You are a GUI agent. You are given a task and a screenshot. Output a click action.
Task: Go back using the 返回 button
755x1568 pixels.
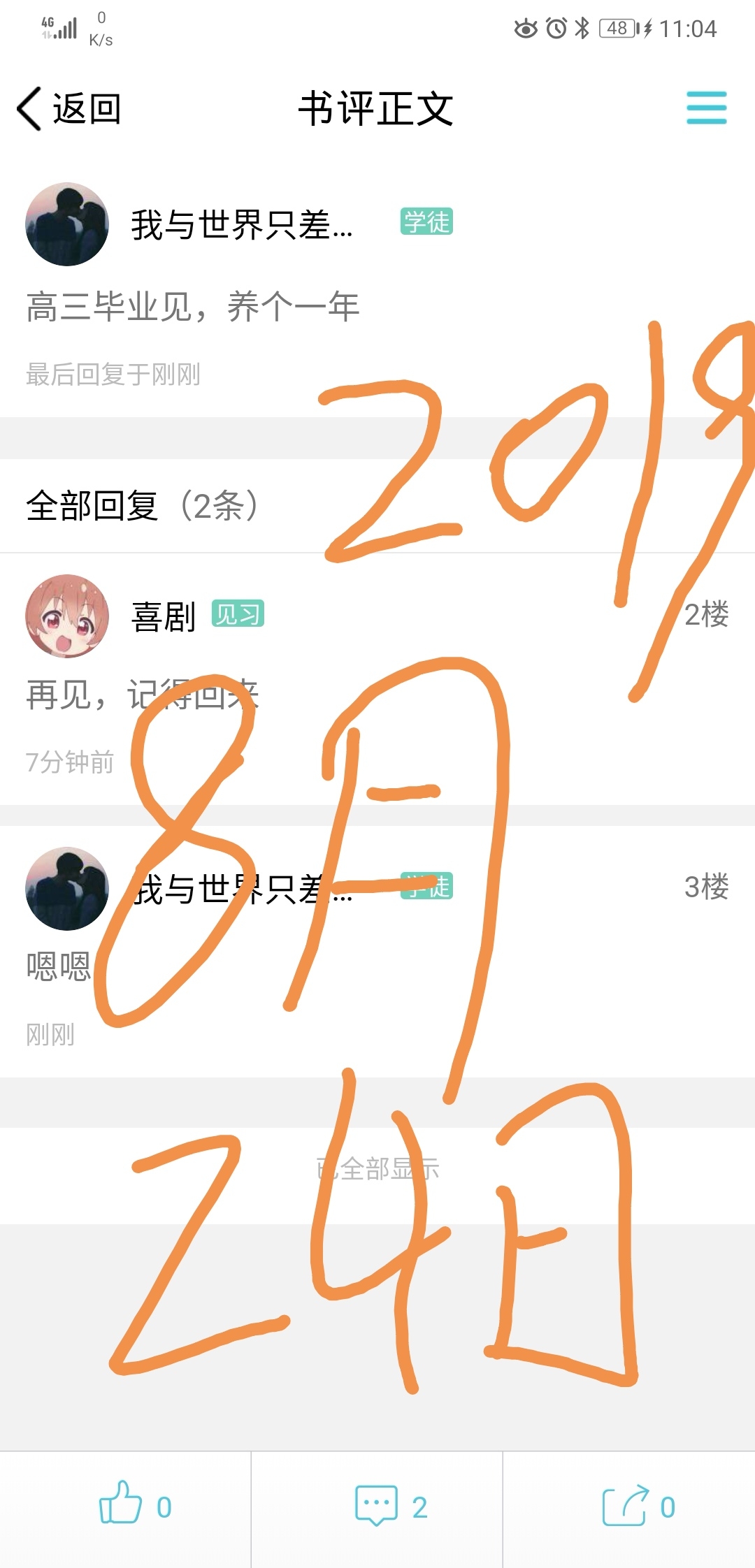point(69,109)
